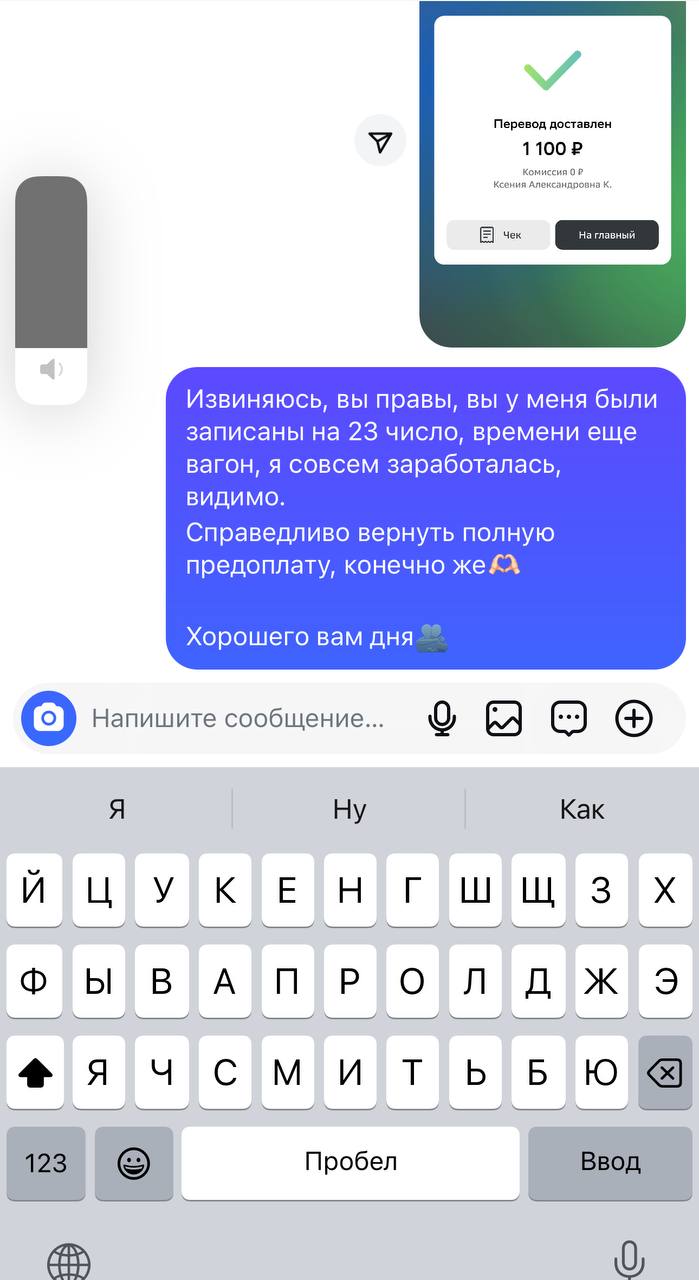
Task: Record a voice message with microphone icon
Action: point(442,718)
